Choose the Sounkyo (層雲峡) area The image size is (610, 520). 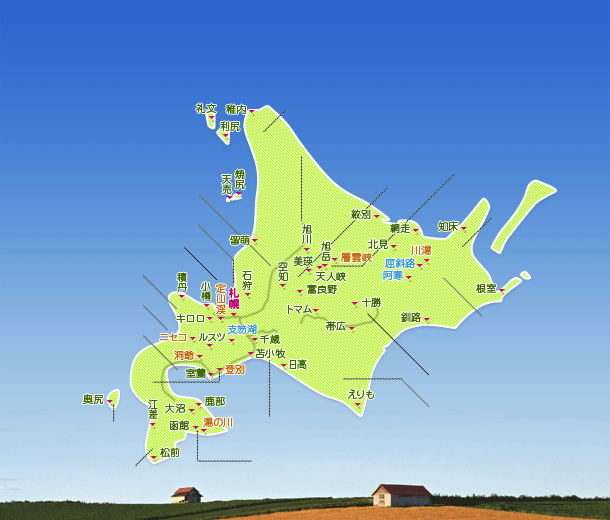point(356,257)
